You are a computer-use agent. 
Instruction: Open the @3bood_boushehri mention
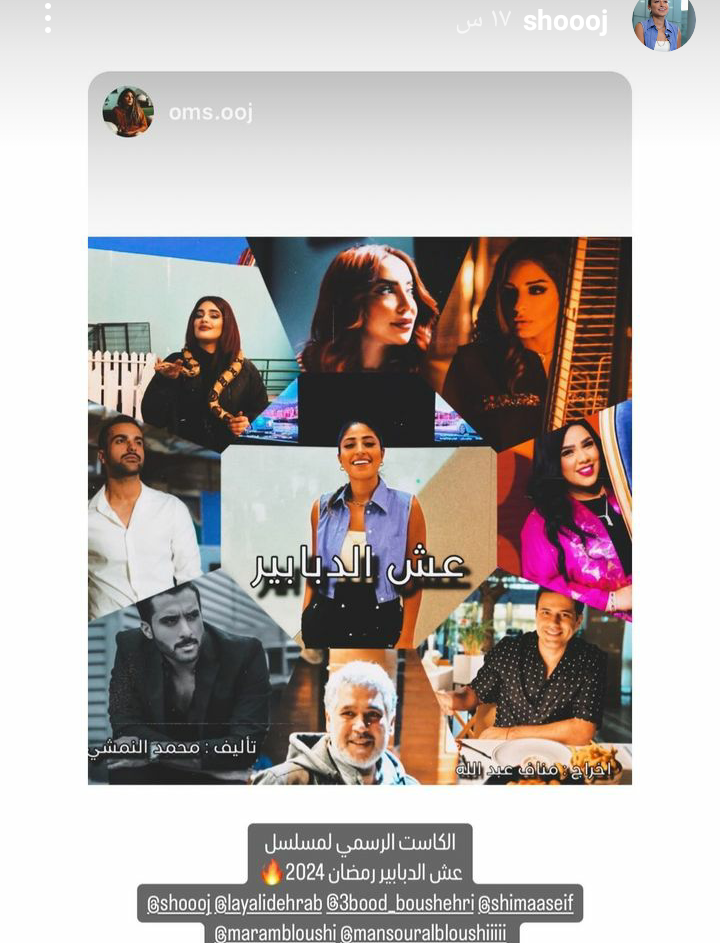398,903
